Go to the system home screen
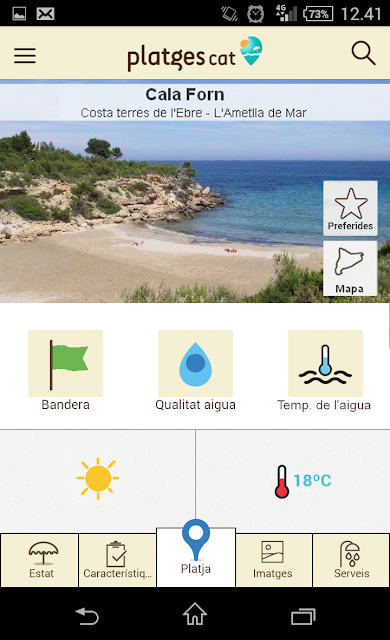The height and width of the screenshot is (640, 390). 195,614
